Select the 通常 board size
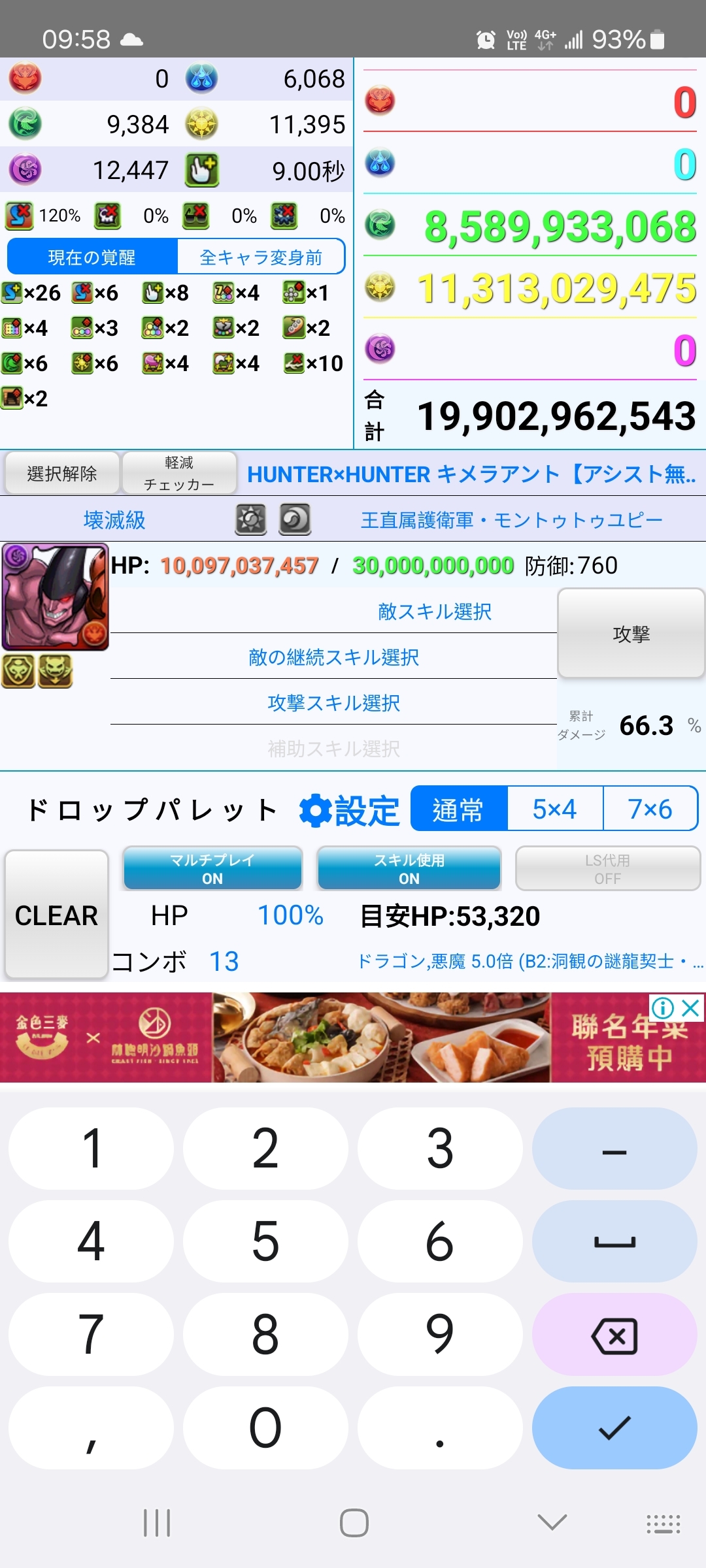 point(458,809)
